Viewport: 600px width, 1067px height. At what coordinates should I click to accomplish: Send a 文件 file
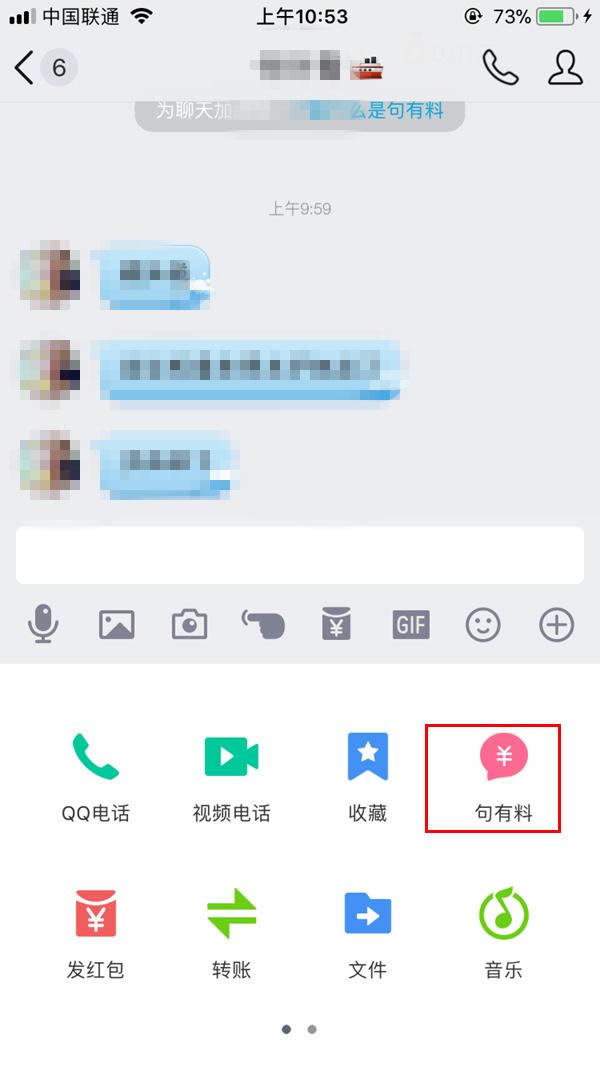click(x=367, y=932)
